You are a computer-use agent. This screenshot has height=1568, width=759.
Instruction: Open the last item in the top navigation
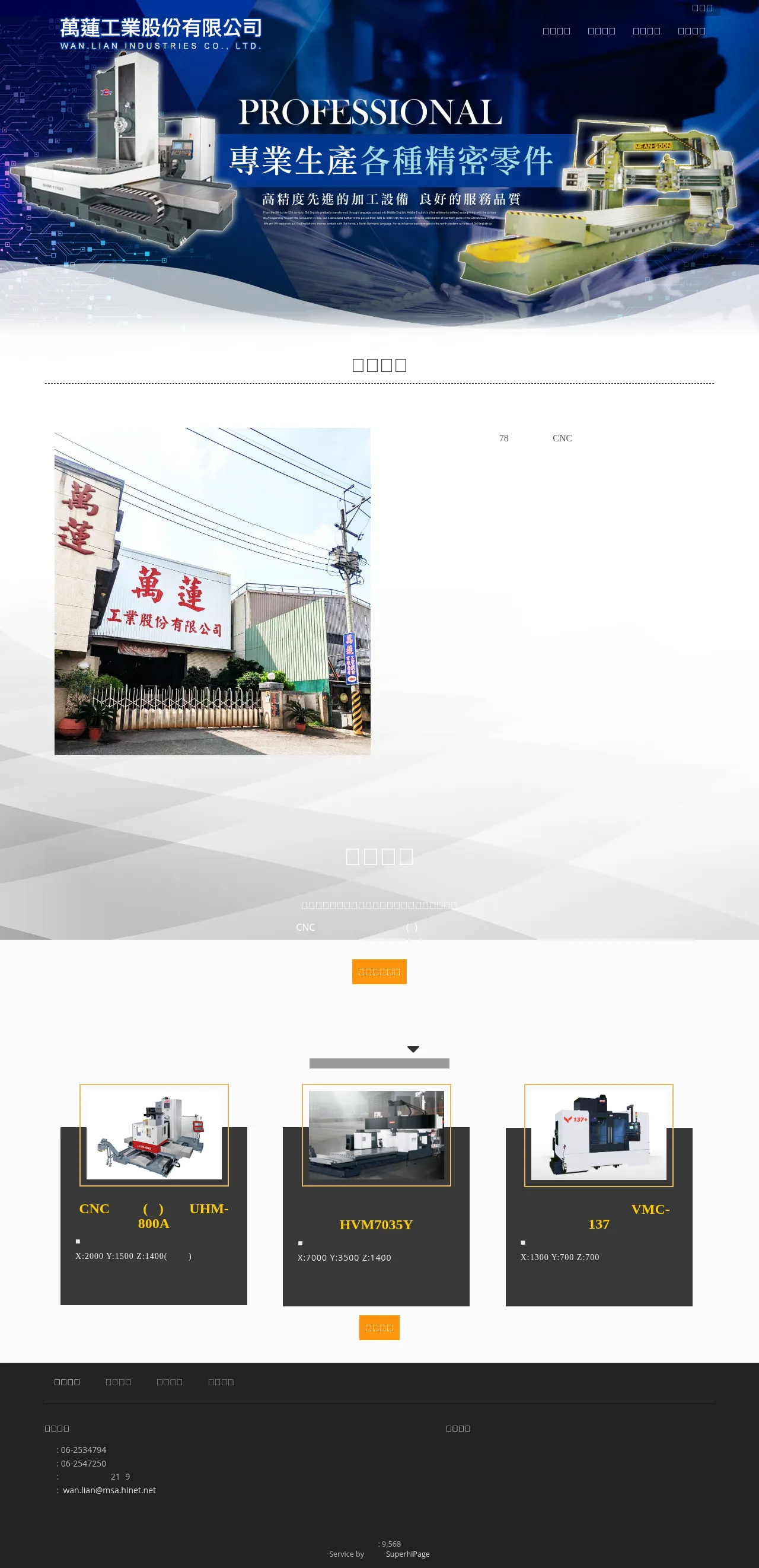pos(691,31)
